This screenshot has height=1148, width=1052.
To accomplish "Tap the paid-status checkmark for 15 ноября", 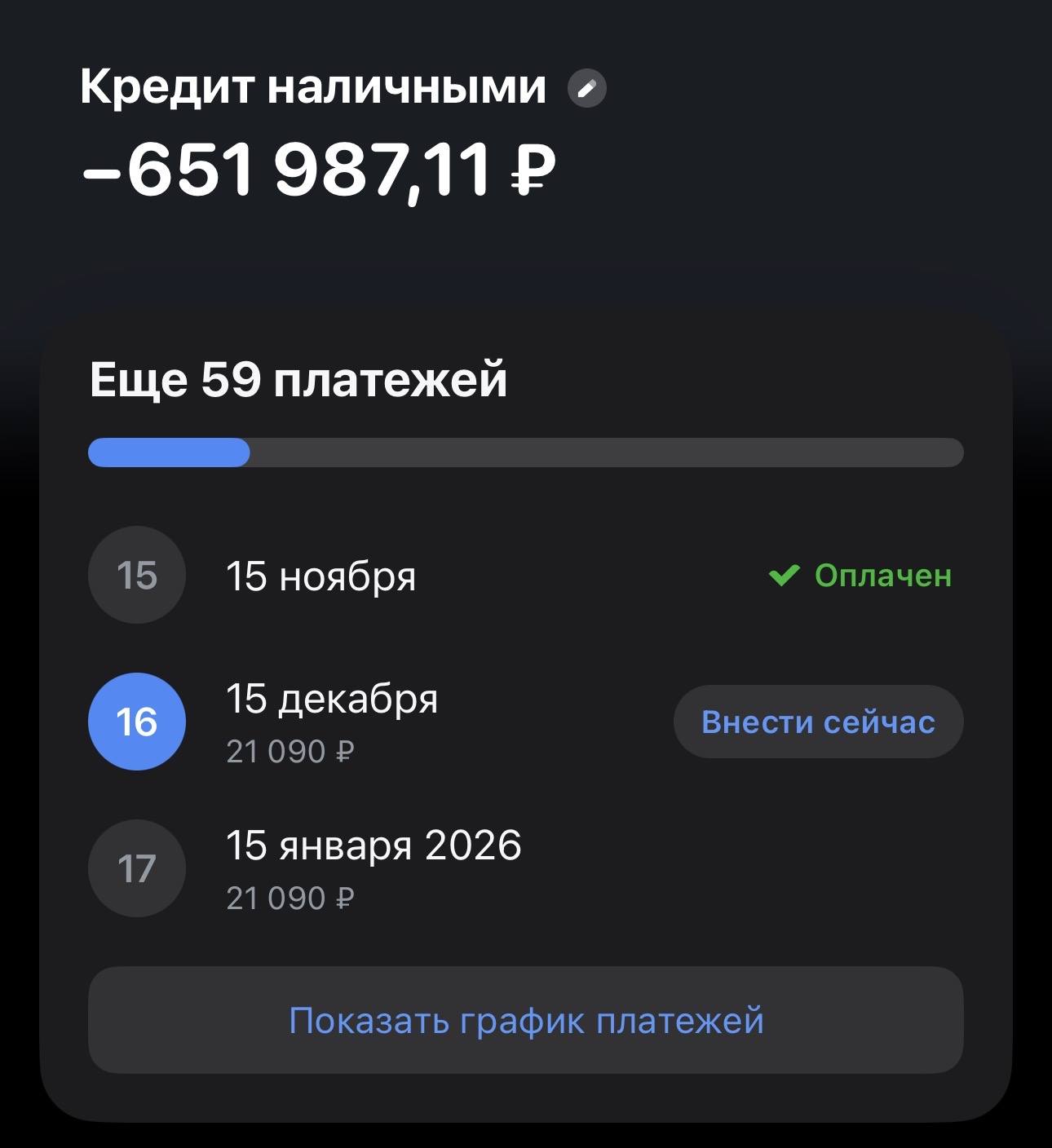I will pyautogui.click(x=785, y=576).
